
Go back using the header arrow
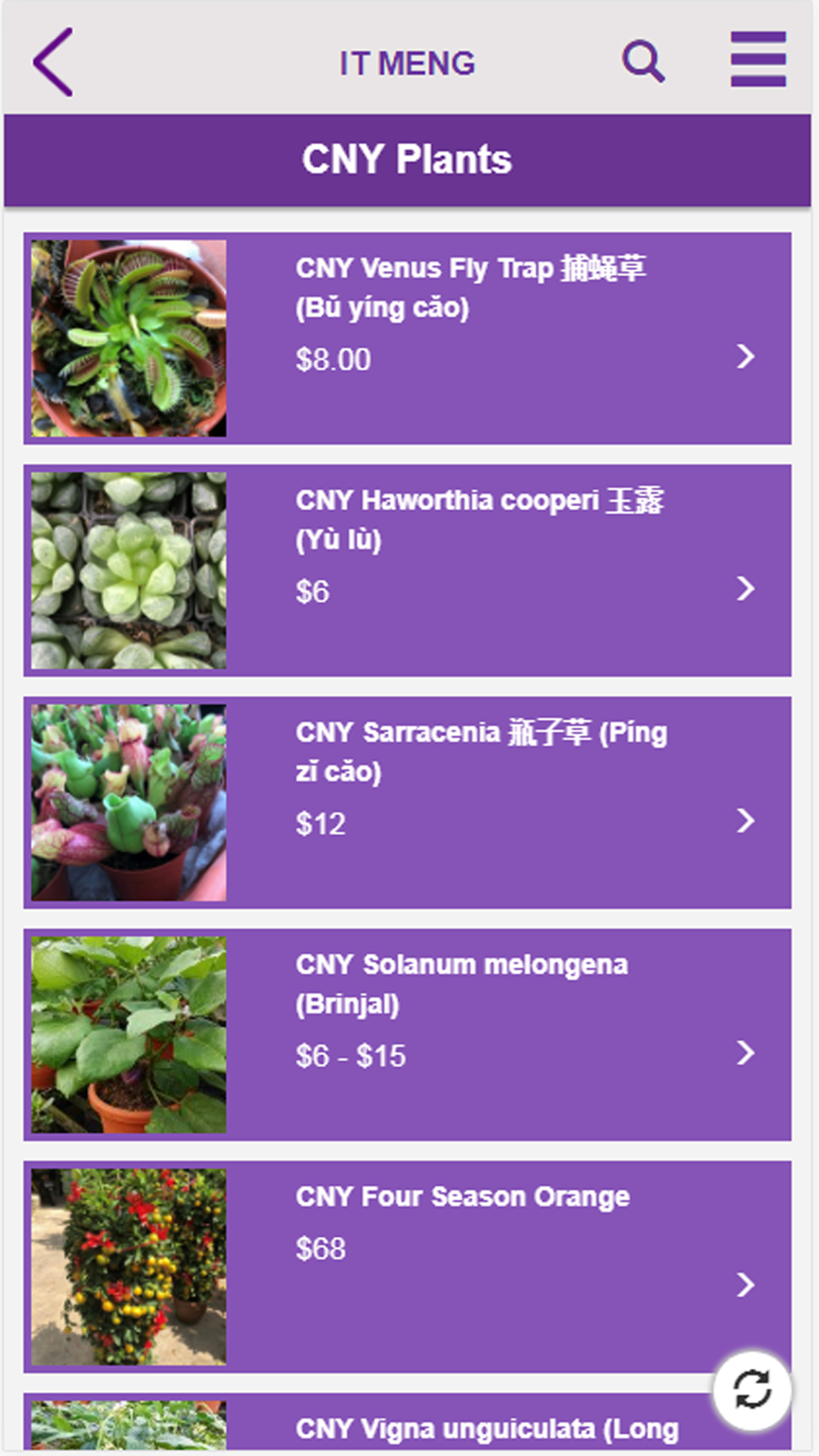point(53,62)
